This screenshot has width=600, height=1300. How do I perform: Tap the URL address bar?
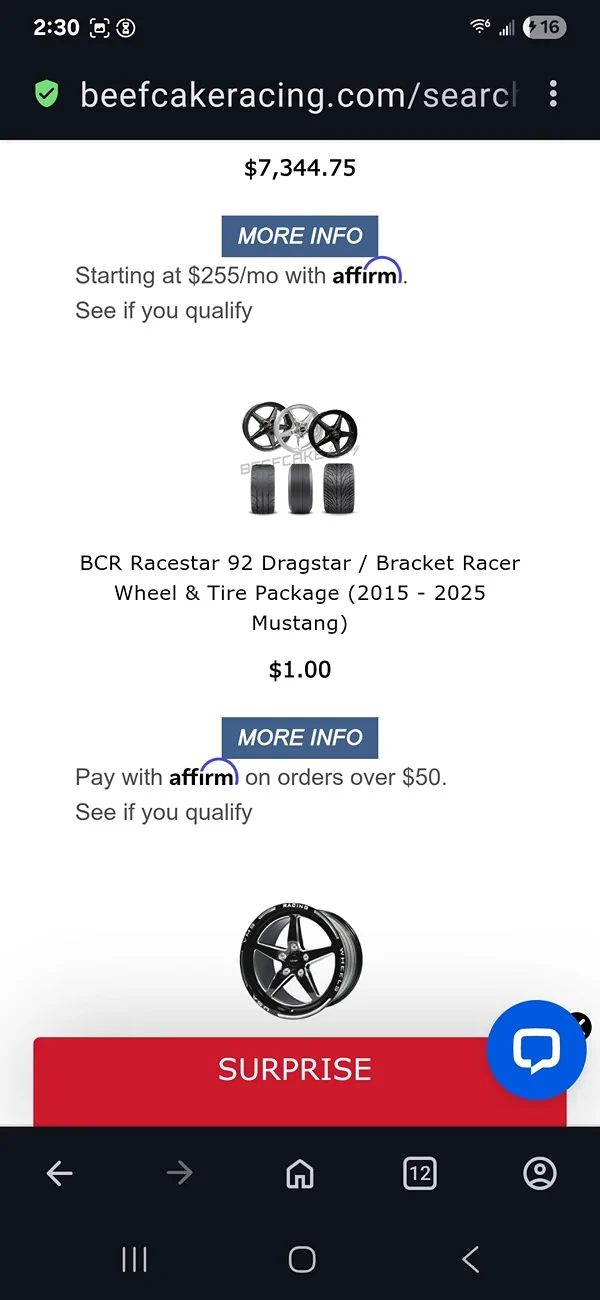[x=300, y=95]
